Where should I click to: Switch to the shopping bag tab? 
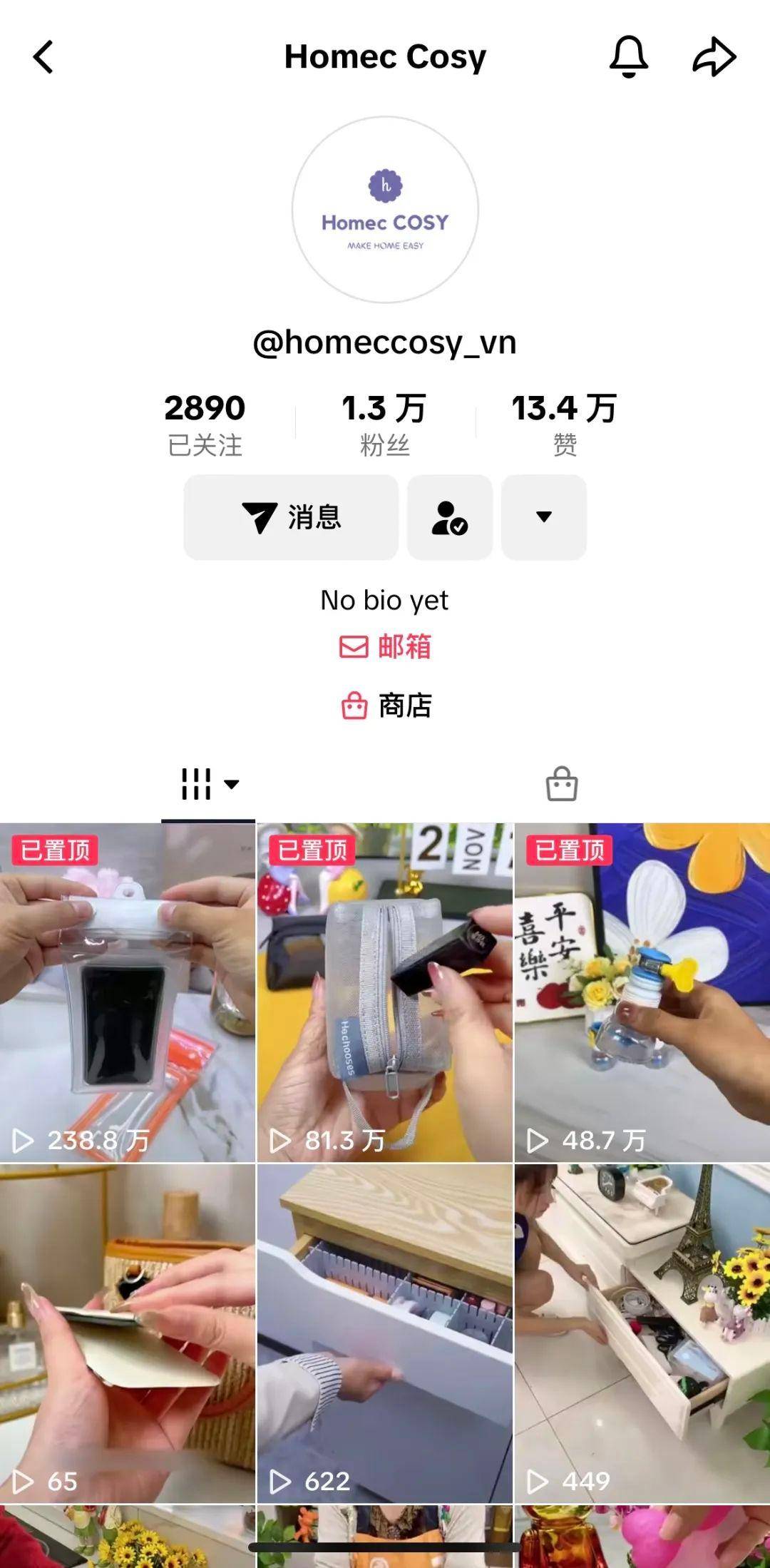[562, 784]
